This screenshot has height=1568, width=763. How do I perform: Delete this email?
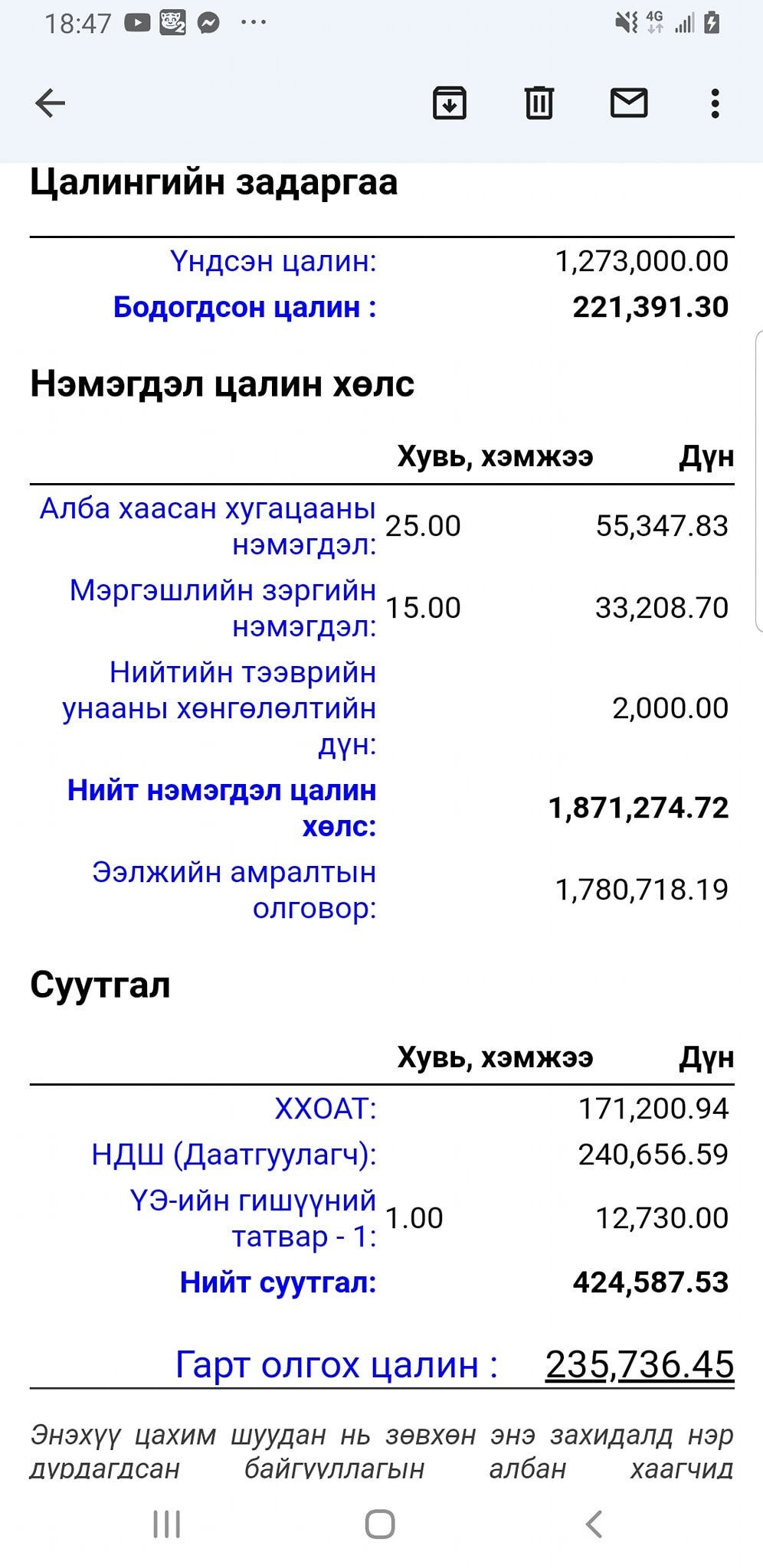[x=539, y=103]
